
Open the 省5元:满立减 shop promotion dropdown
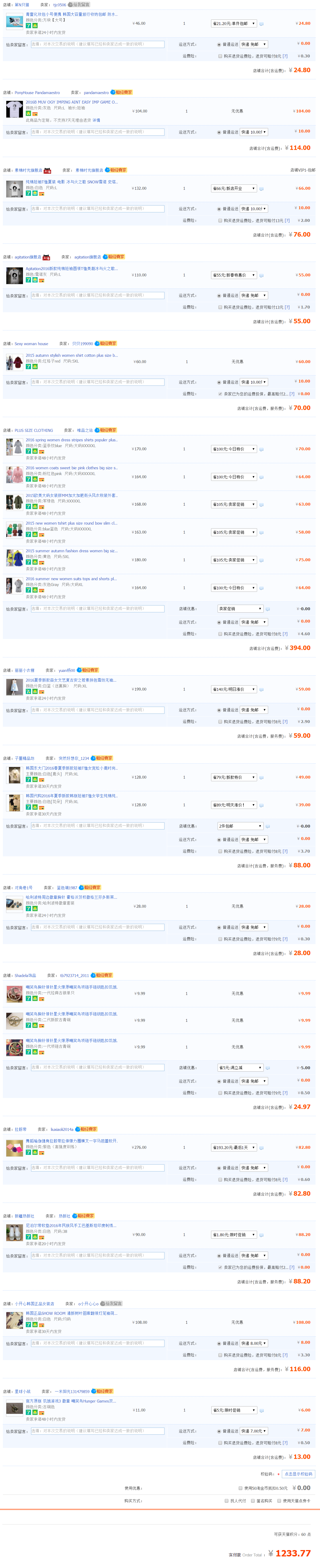click(240, 1068)
